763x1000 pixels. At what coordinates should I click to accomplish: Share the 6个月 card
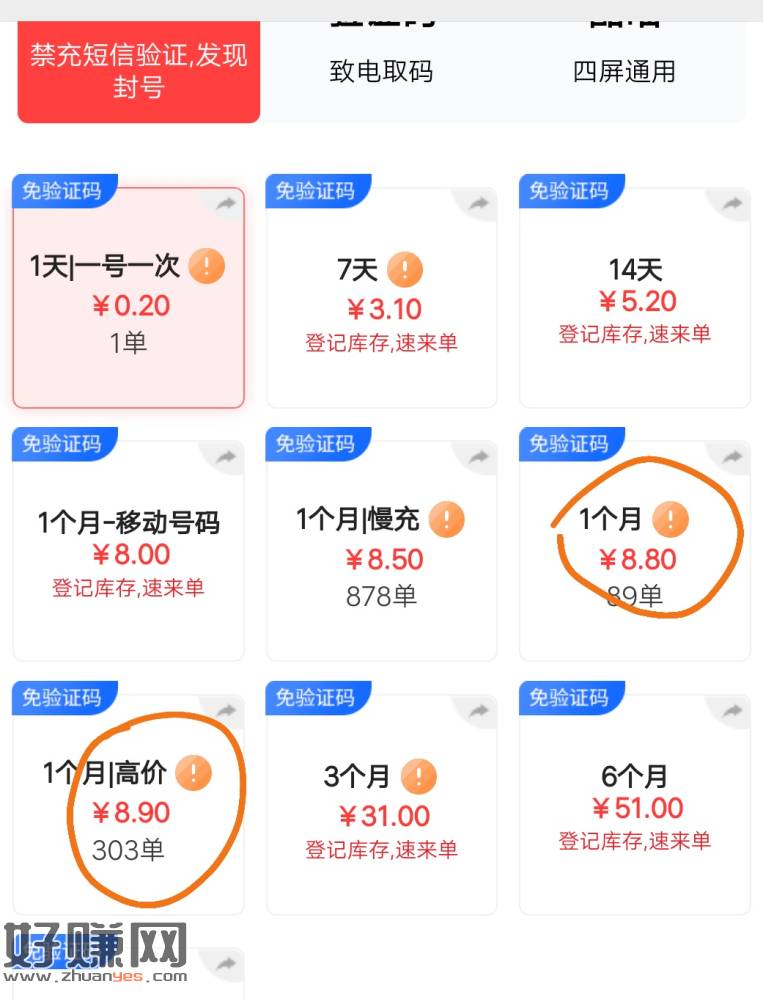[x=733, y=712]
